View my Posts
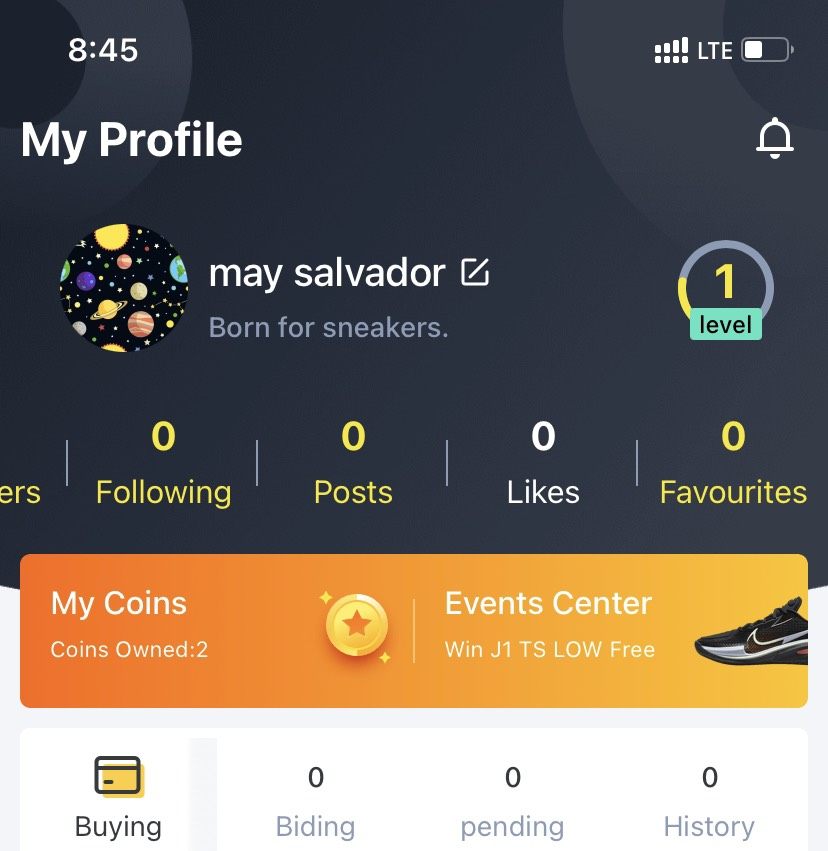 pyautogui.click(x=353, y=463)
